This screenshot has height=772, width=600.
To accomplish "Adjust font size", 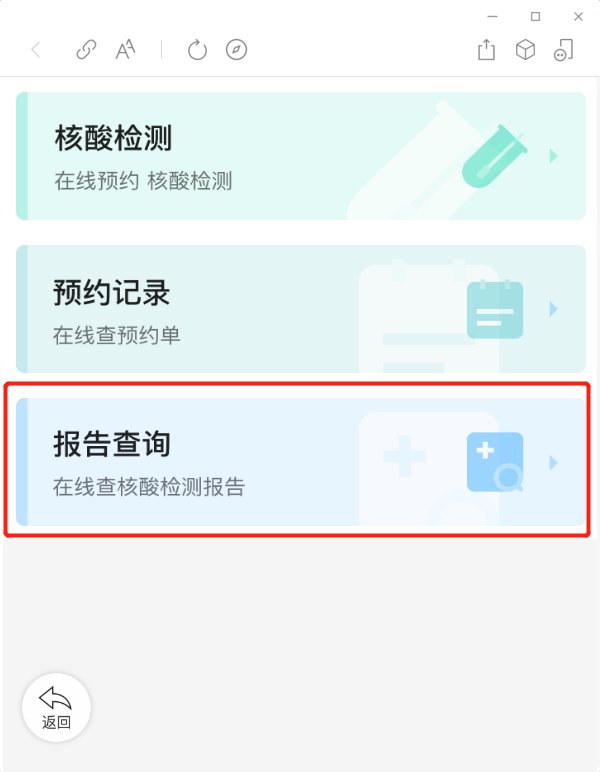I will click(x=125, y=50).
